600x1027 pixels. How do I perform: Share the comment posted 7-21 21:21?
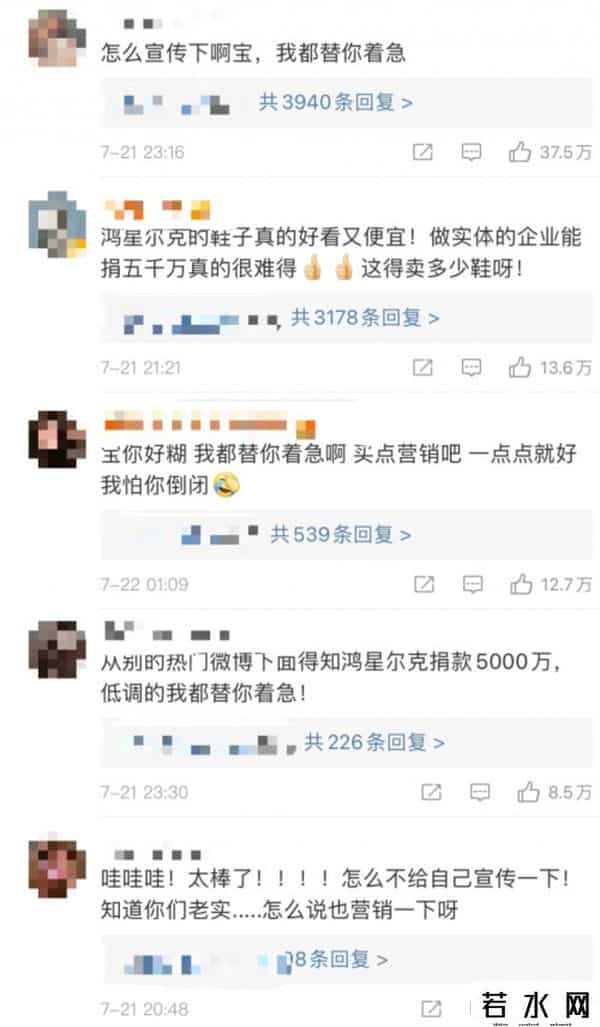pos(424,368)
